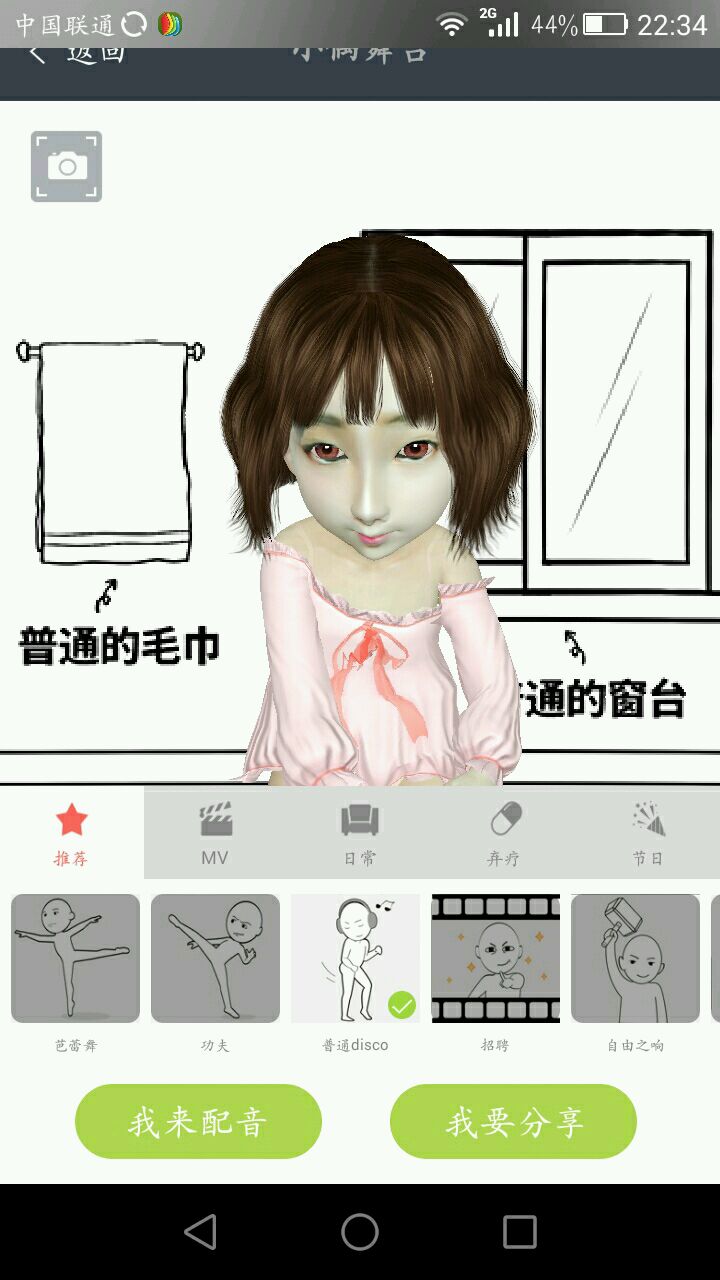Switch to the MV tab

(x=215, y=833)
